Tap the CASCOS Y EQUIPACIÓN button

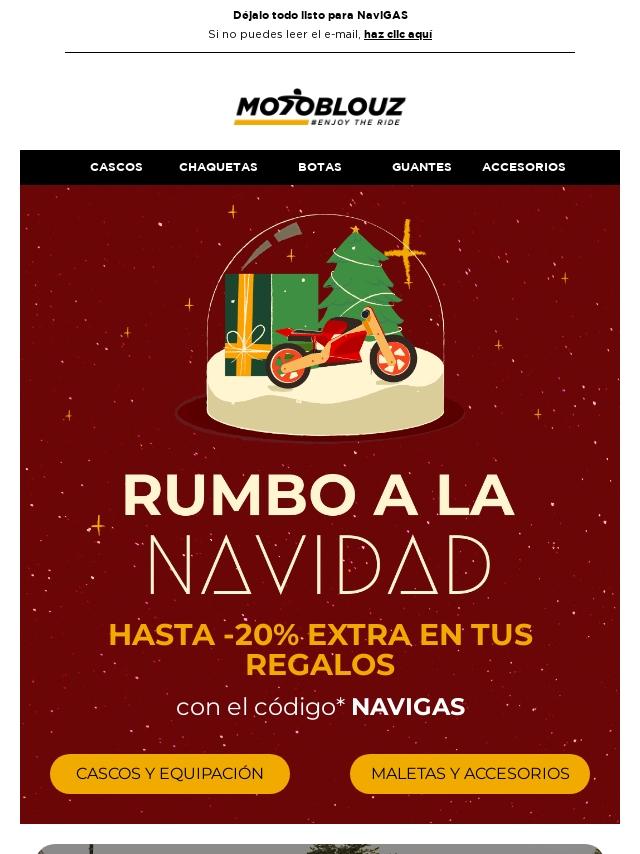pos(170,773)
